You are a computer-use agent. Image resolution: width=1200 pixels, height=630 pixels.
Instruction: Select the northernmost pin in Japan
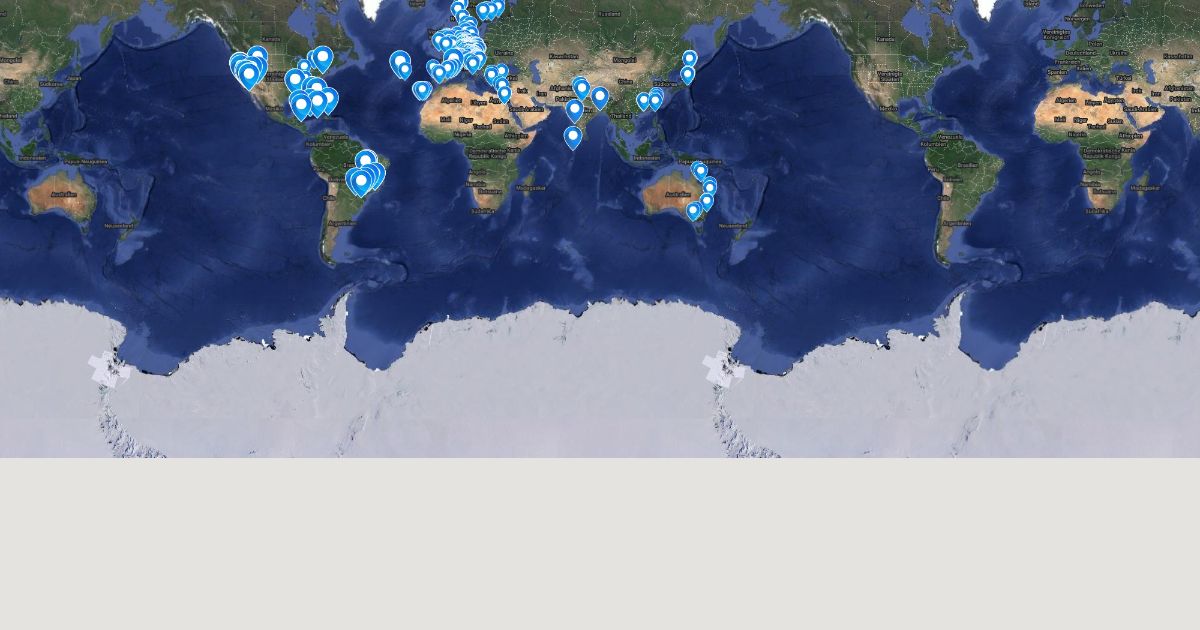pos(689,59)
